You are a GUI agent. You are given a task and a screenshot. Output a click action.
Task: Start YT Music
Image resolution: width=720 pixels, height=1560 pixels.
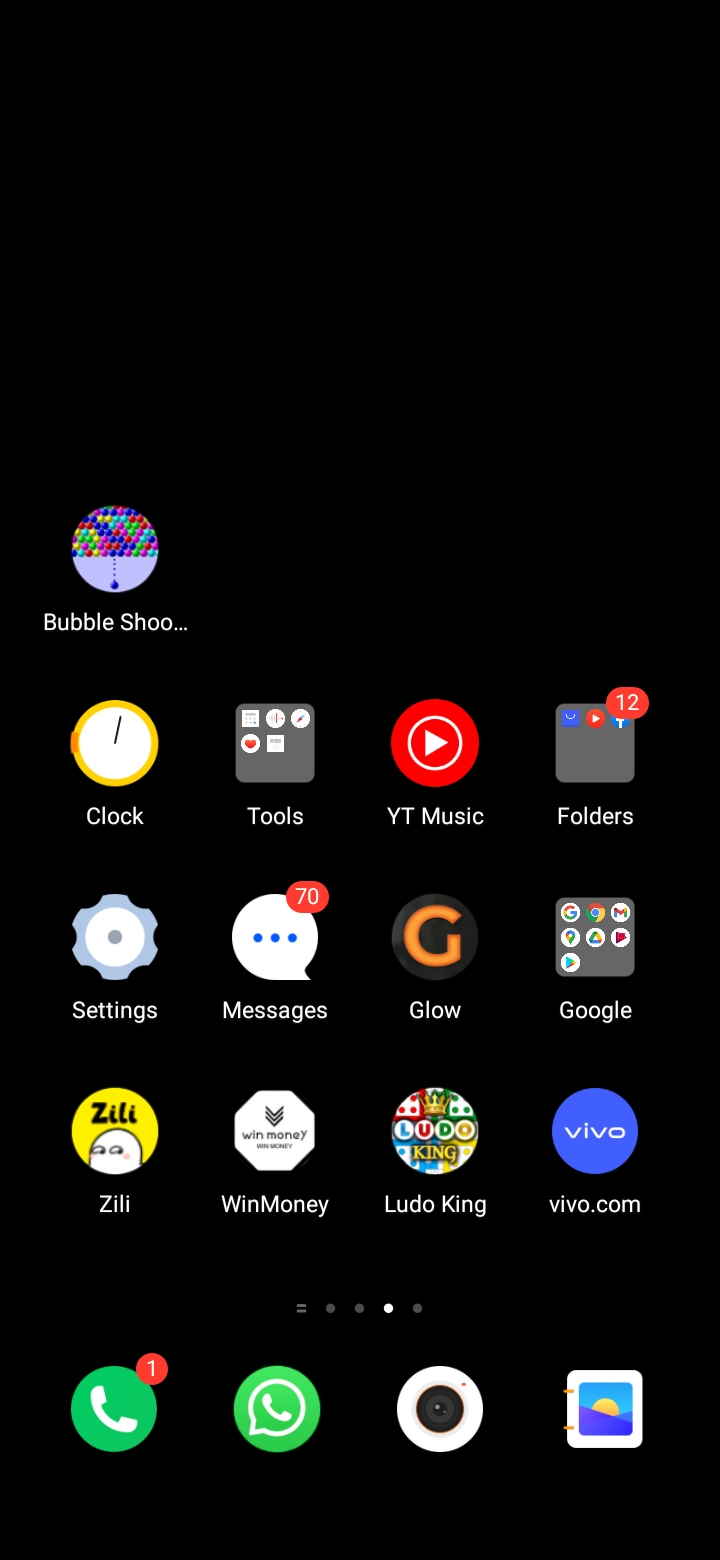pyautogui.click(x=435, y=743)
